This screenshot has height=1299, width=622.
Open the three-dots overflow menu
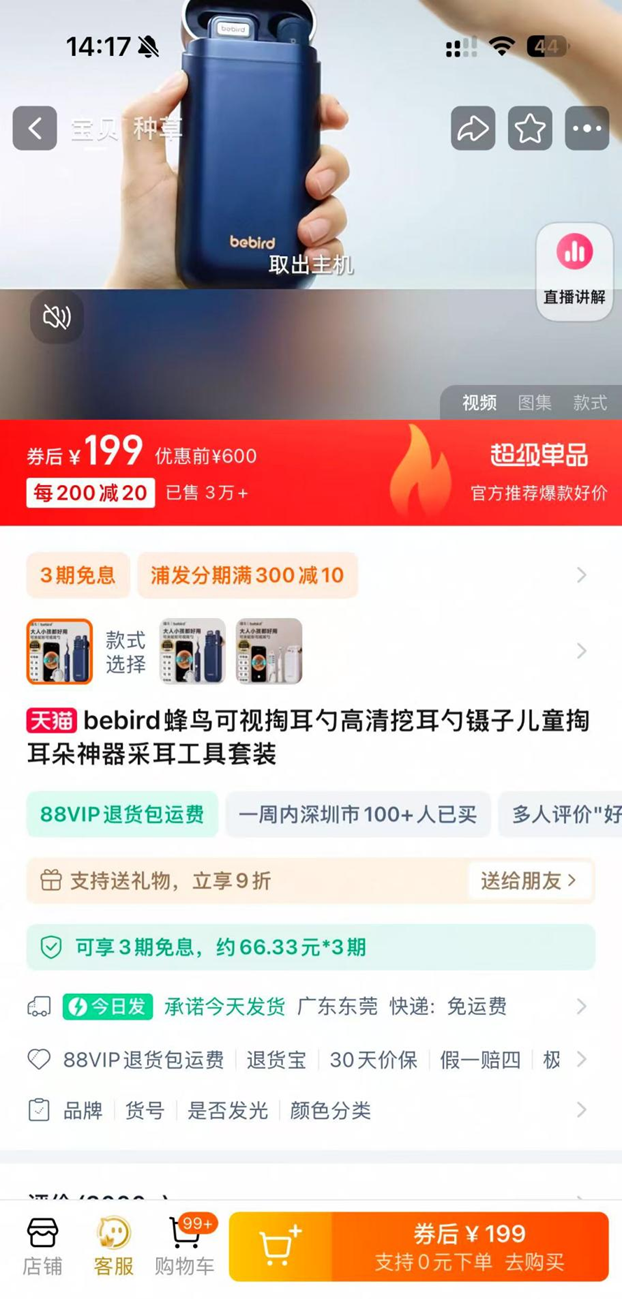tap(587, 128)
